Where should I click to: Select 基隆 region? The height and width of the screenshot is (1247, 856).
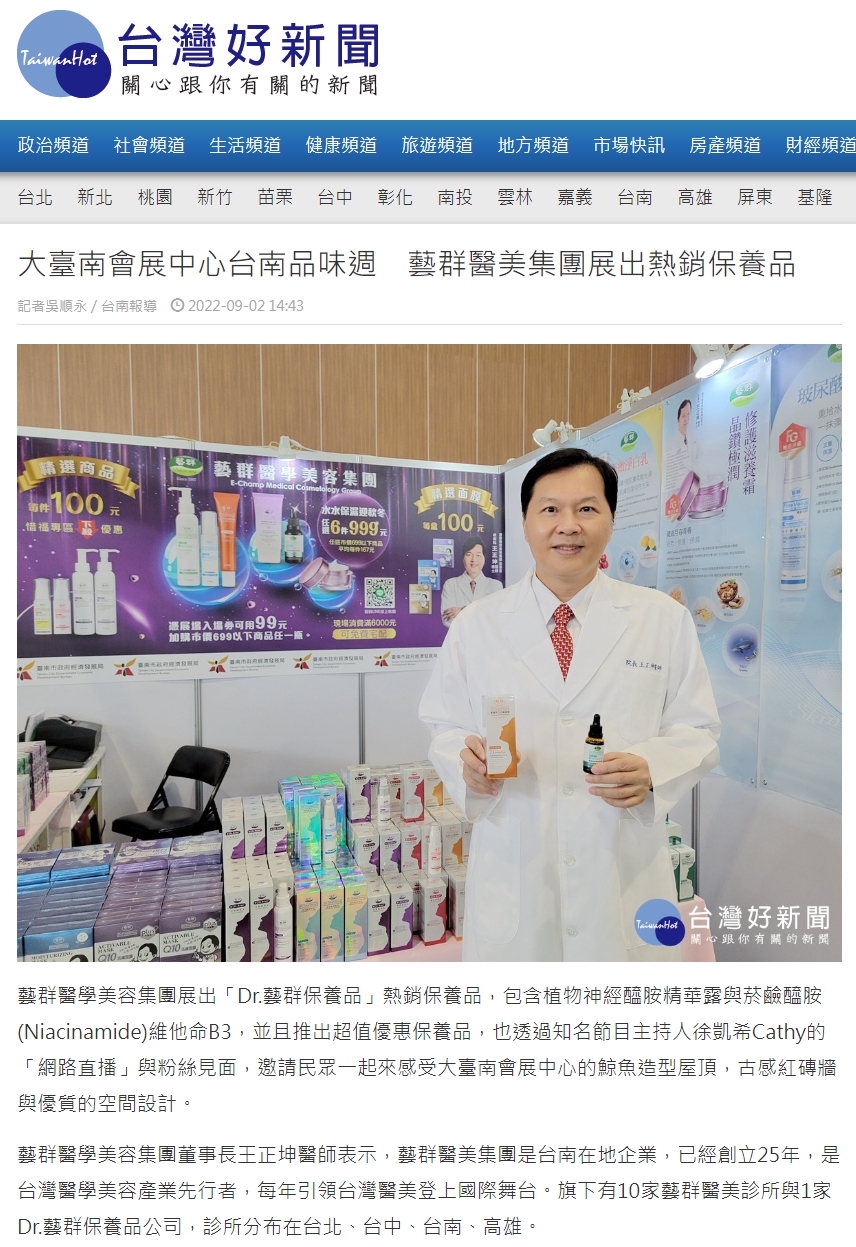click(815, 197)
